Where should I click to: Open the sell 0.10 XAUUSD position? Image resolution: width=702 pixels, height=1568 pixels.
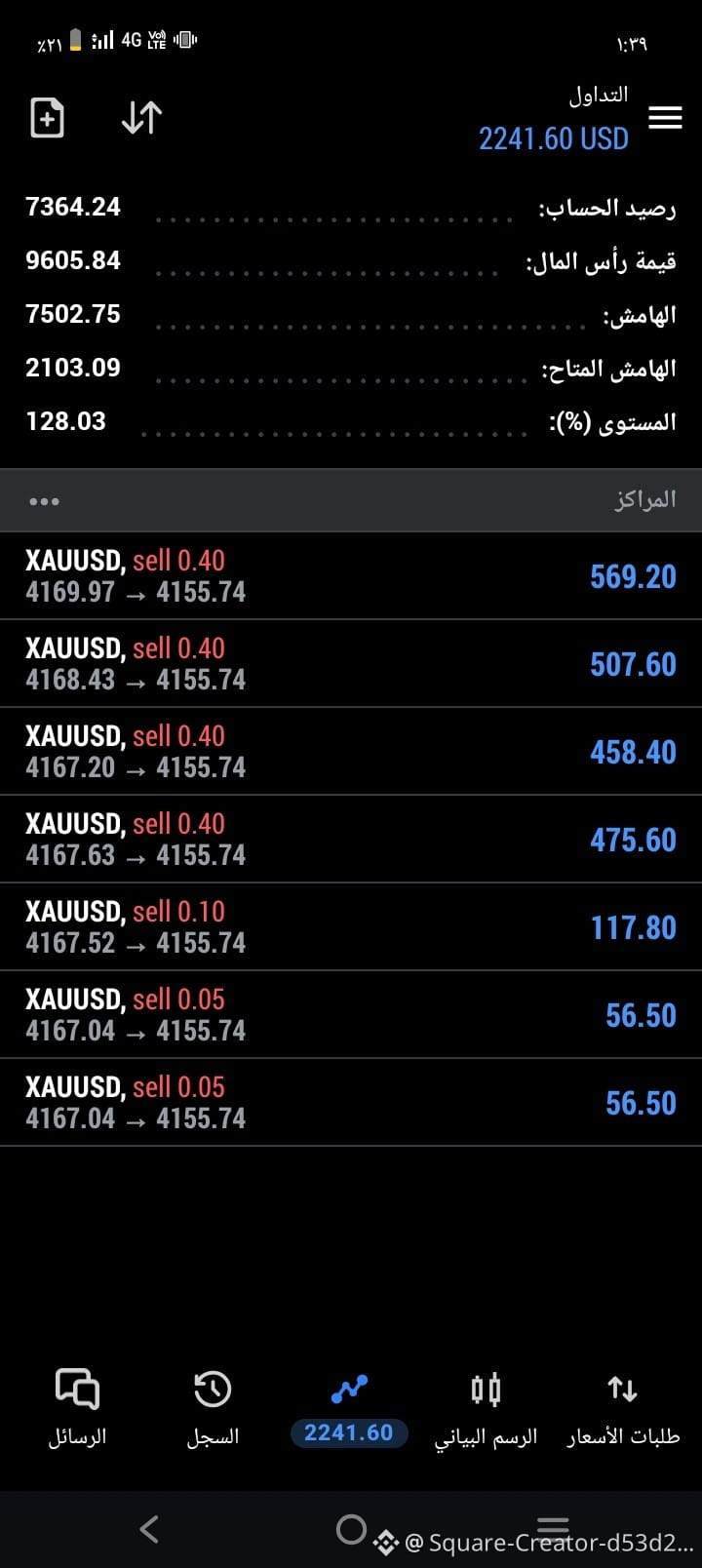coord(351,926)
